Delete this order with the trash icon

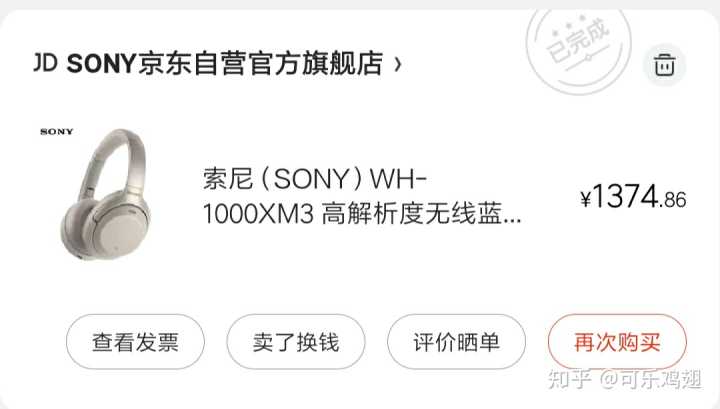click(664, 65)
